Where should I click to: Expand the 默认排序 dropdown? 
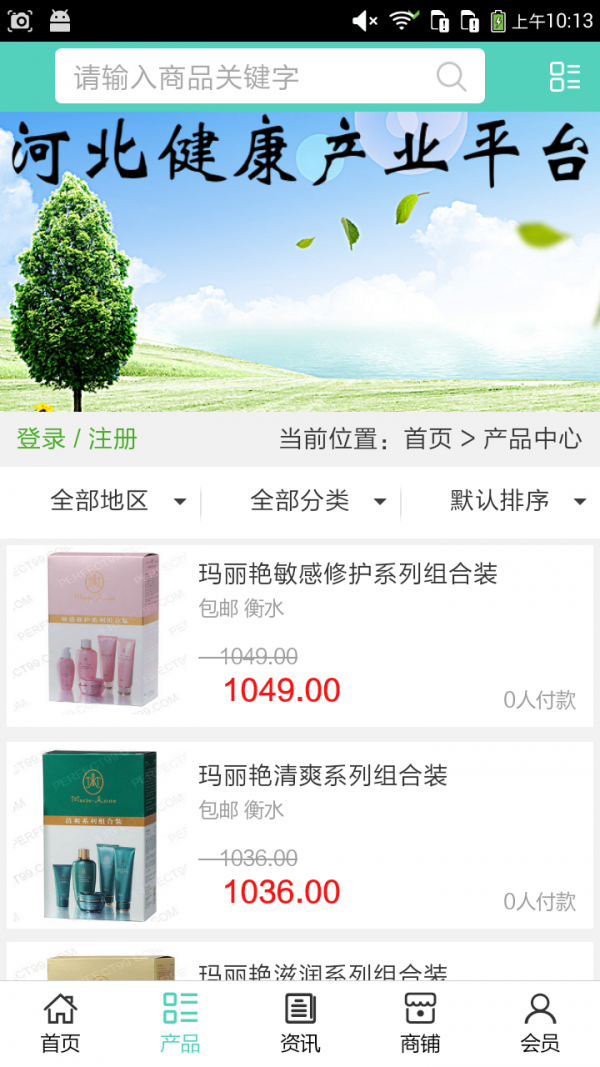click(x=517, y=501)
